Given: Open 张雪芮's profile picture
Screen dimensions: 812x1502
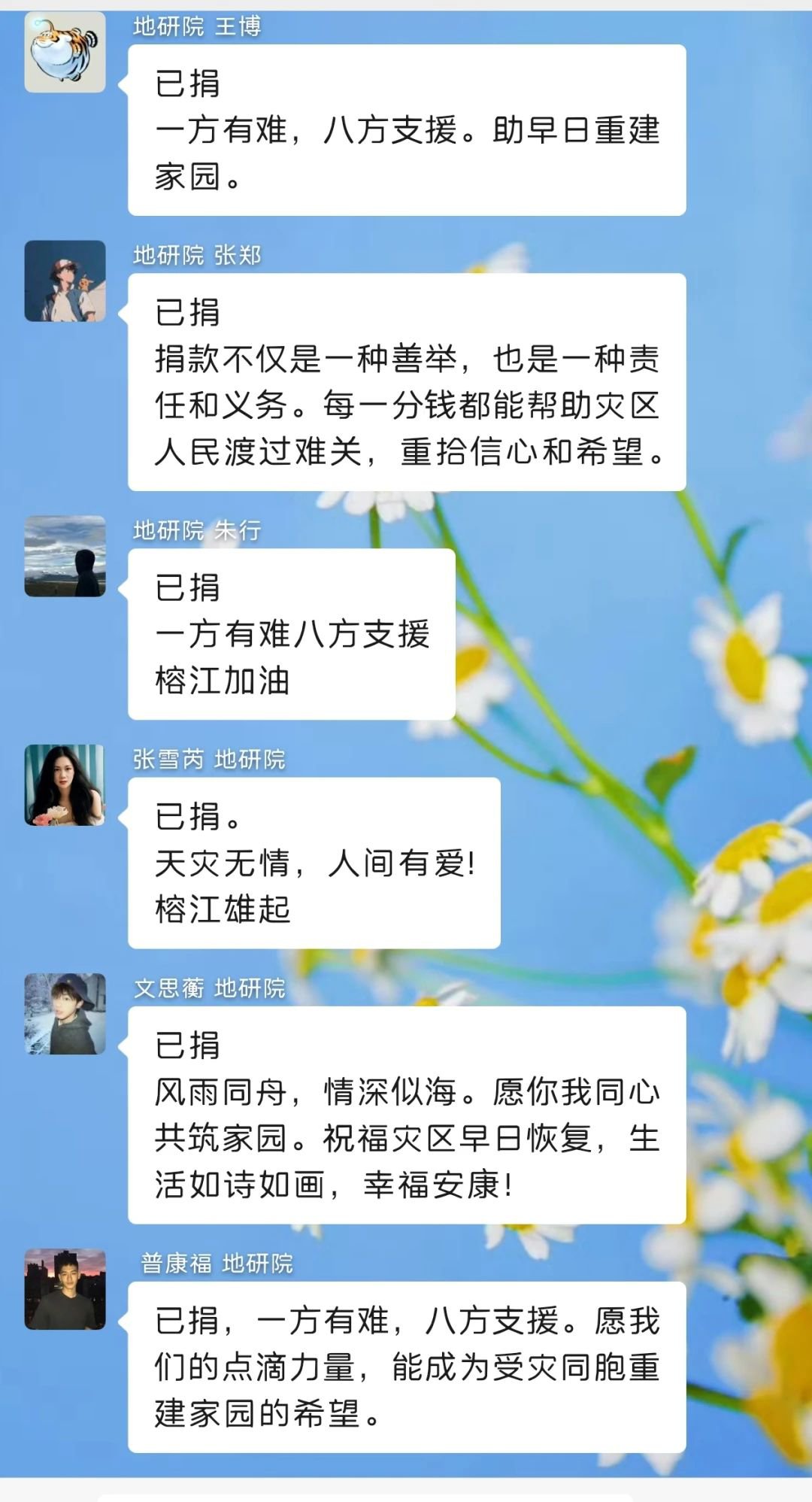Looking at the screenshot, I should point(65,785).
